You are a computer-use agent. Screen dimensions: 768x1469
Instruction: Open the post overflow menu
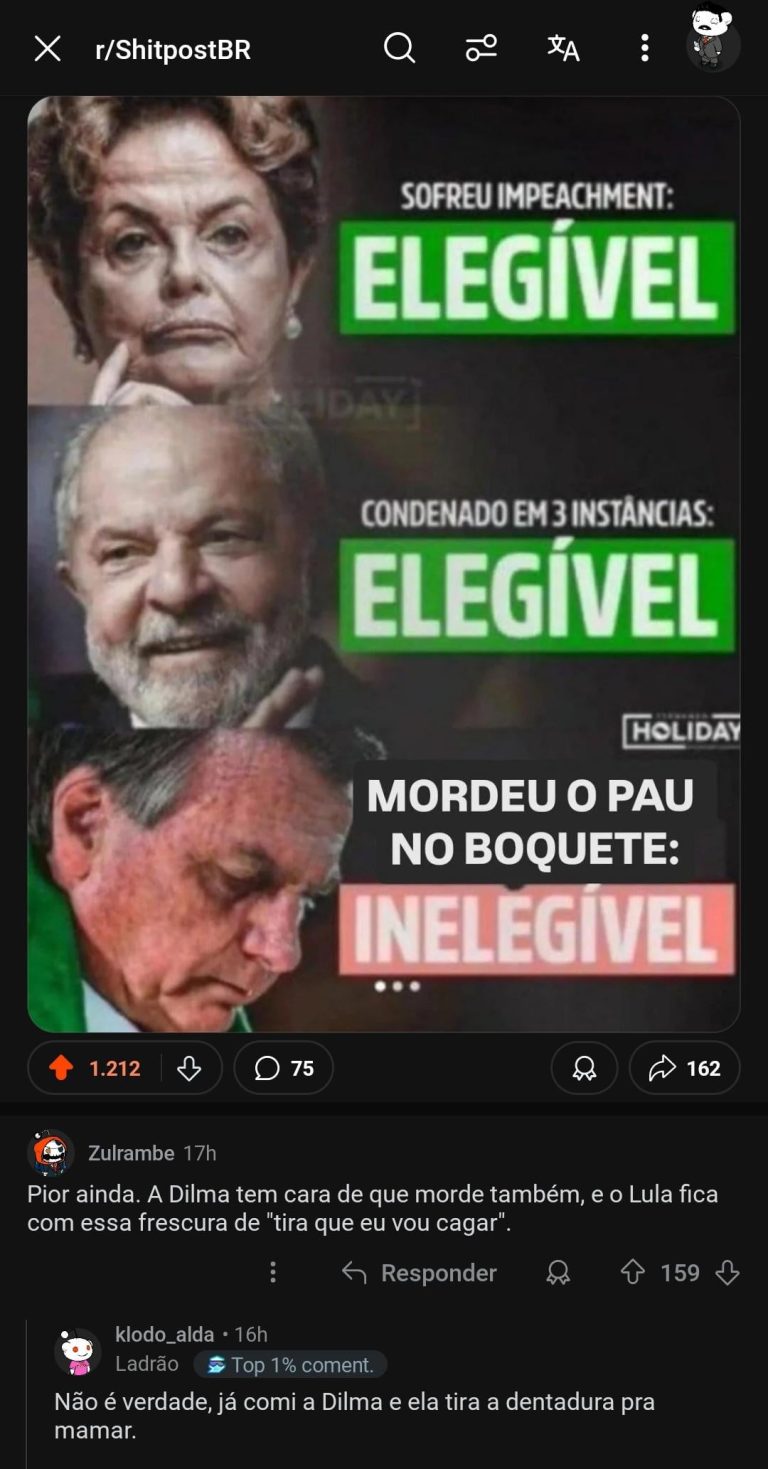pyautogui.click(x=644, y=48)
